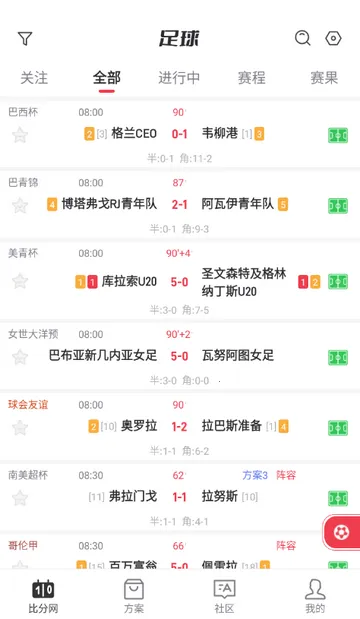This screenshot has width=360, height=619.
Task: Open the filter funnel icon
Action: tap(25, 38)
